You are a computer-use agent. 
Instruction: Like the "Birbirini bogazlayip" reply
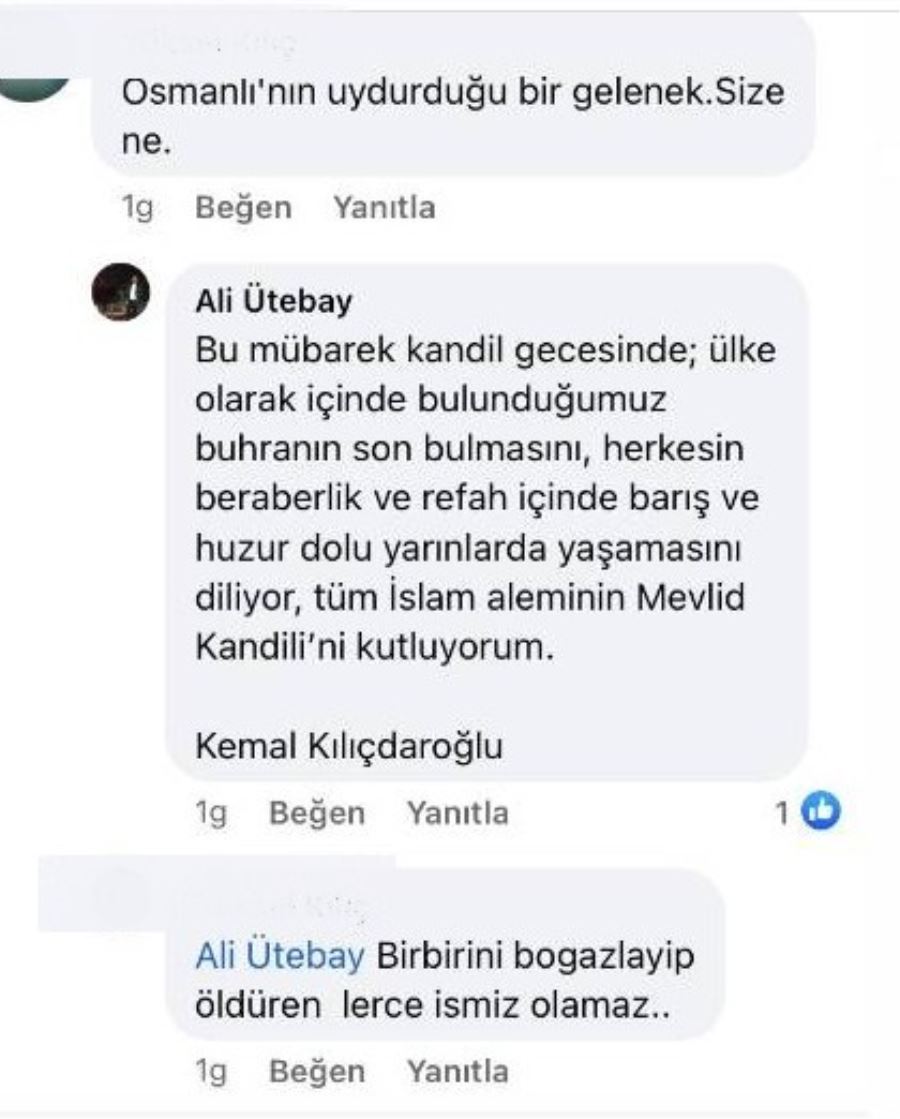point(317,1072)
